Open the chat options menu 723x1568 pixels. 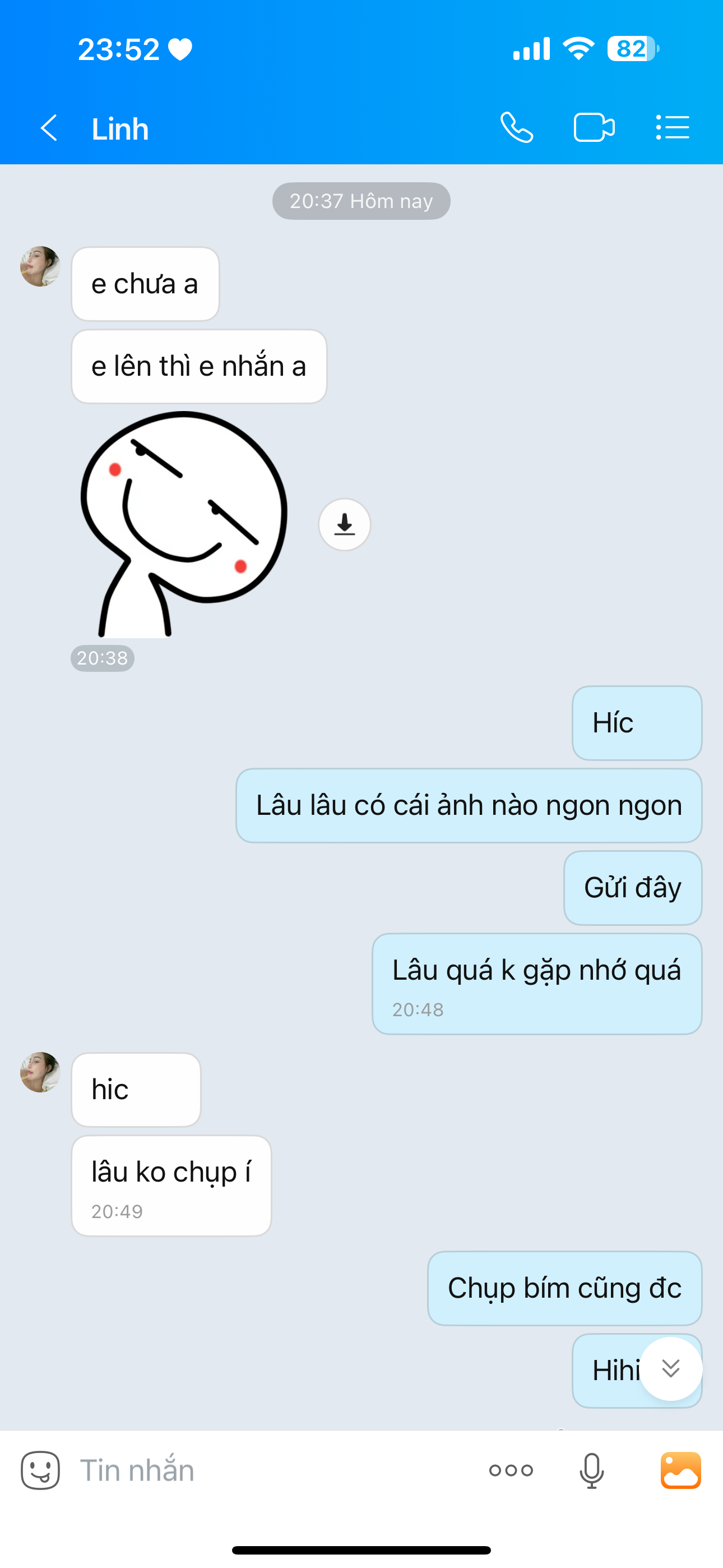pyautogui.click(x=673, y=128)
